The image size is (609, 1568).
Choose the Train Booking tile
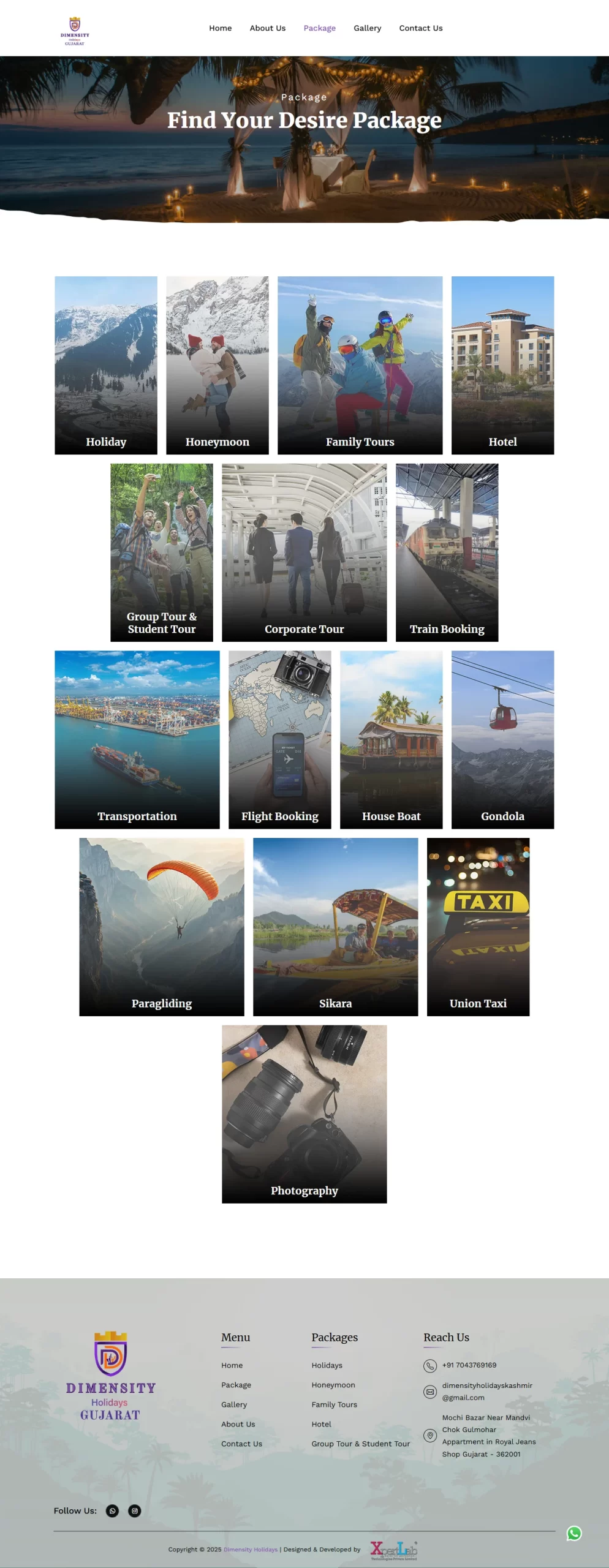(x=447, y=552)
